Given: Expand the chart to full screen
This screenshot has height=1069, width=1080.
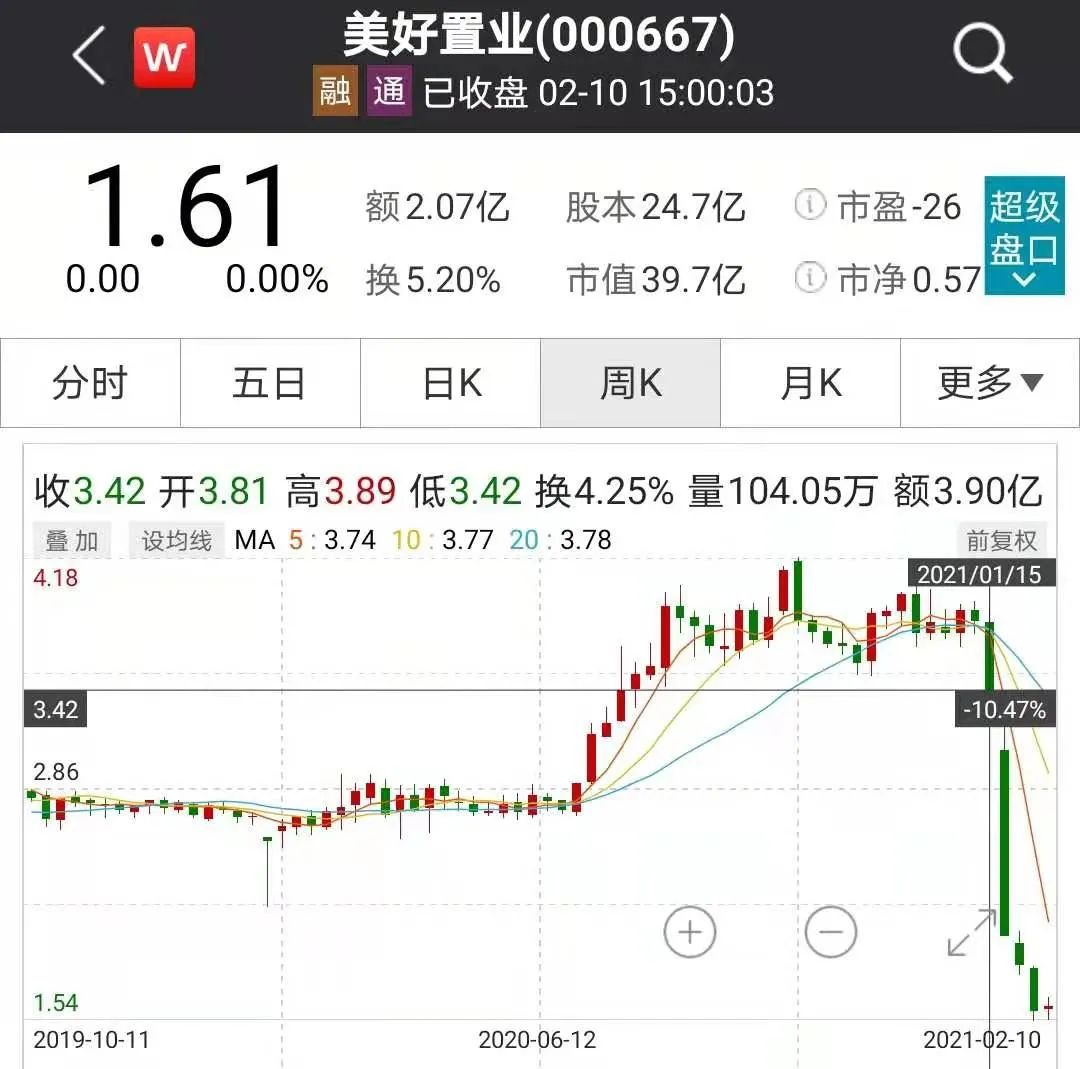Looking at the screenshot, I should click(971, 932).
